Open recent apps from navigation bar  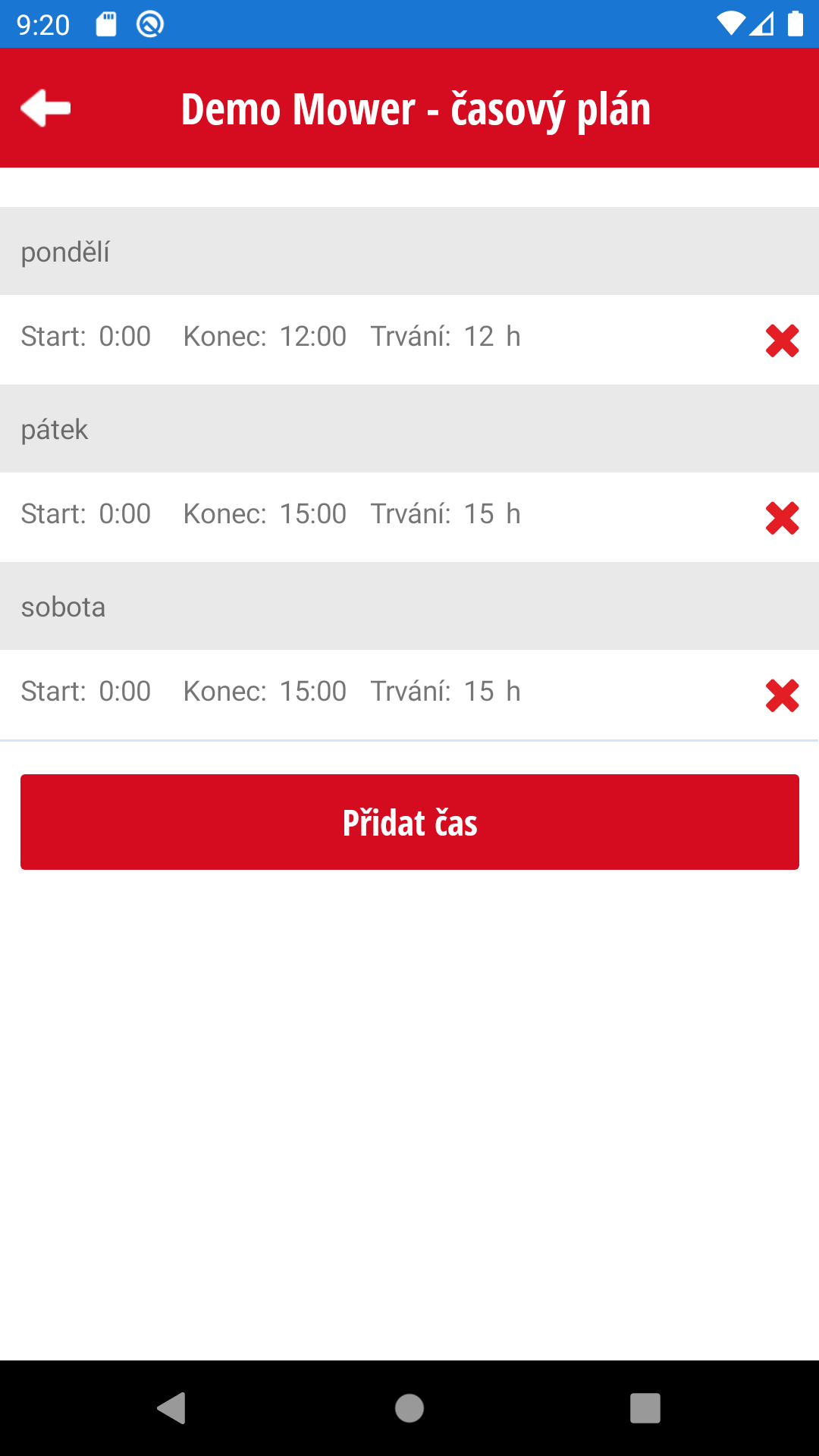pyautogui.click(x=645, y=1408)
